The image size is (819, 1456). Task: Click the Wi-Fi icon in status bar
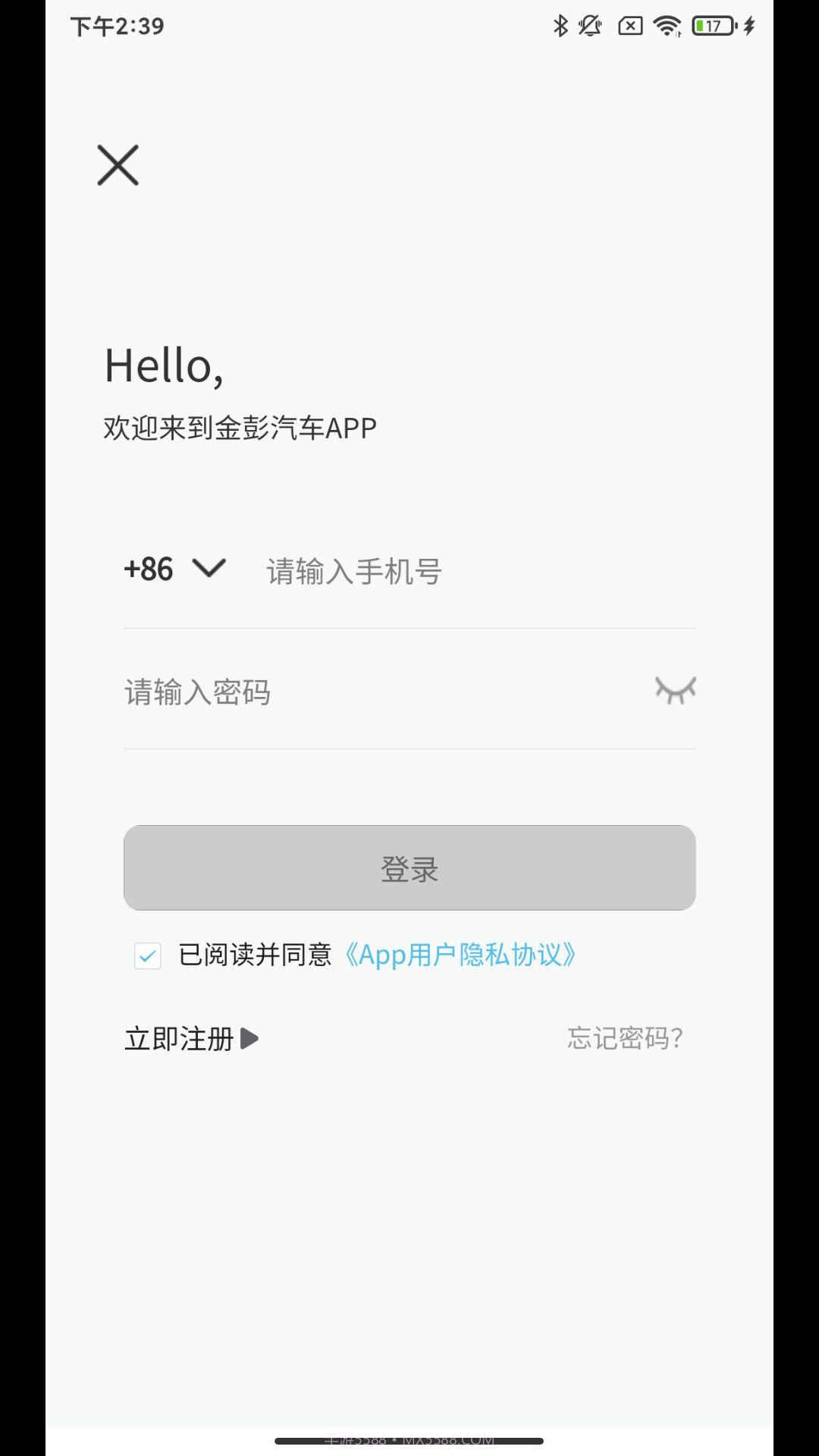pyautogui.click(x=666, y=25)
